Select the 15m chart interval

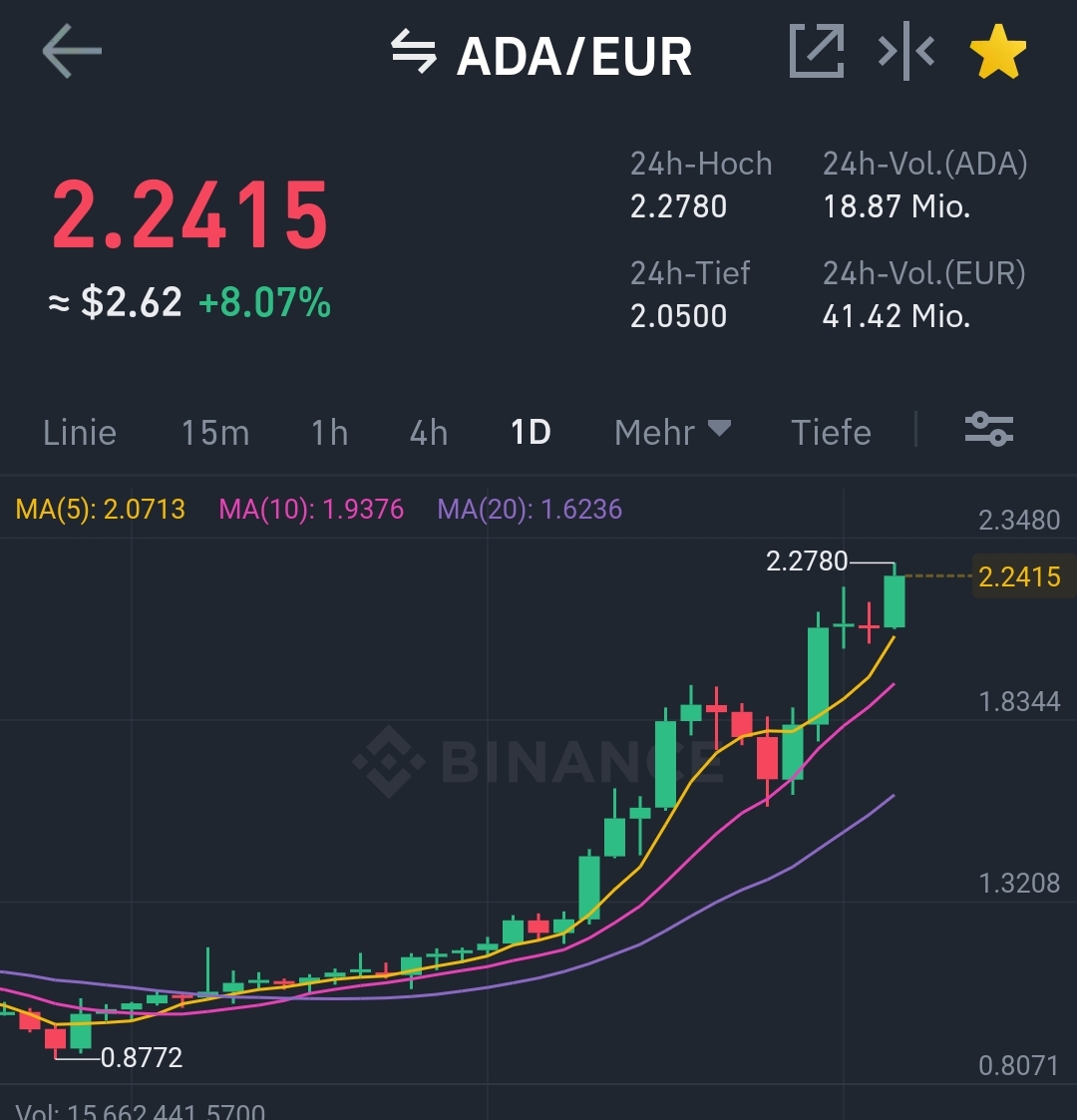click(214, 433)
